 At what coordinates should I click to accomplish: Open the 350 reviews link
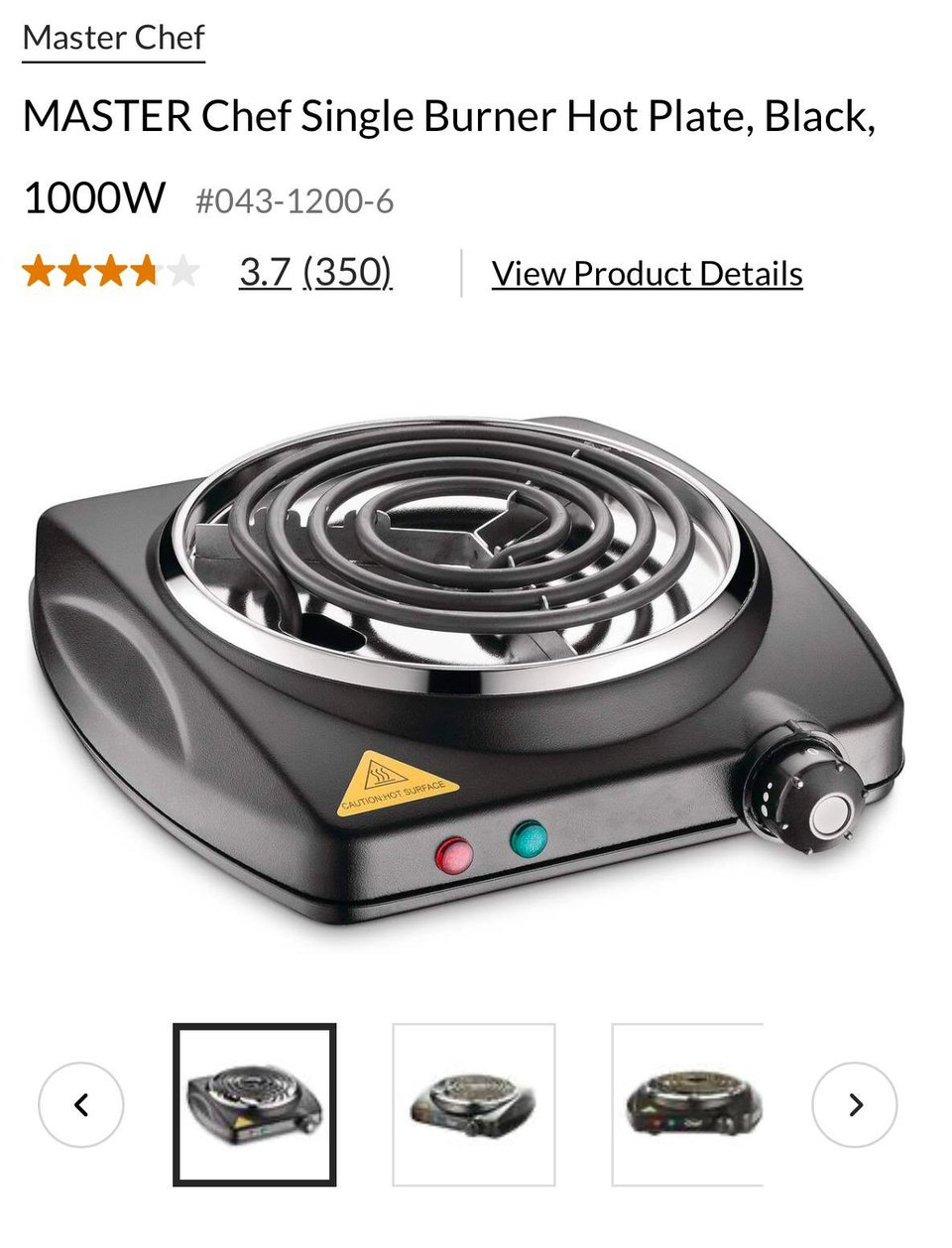(347, 272)
